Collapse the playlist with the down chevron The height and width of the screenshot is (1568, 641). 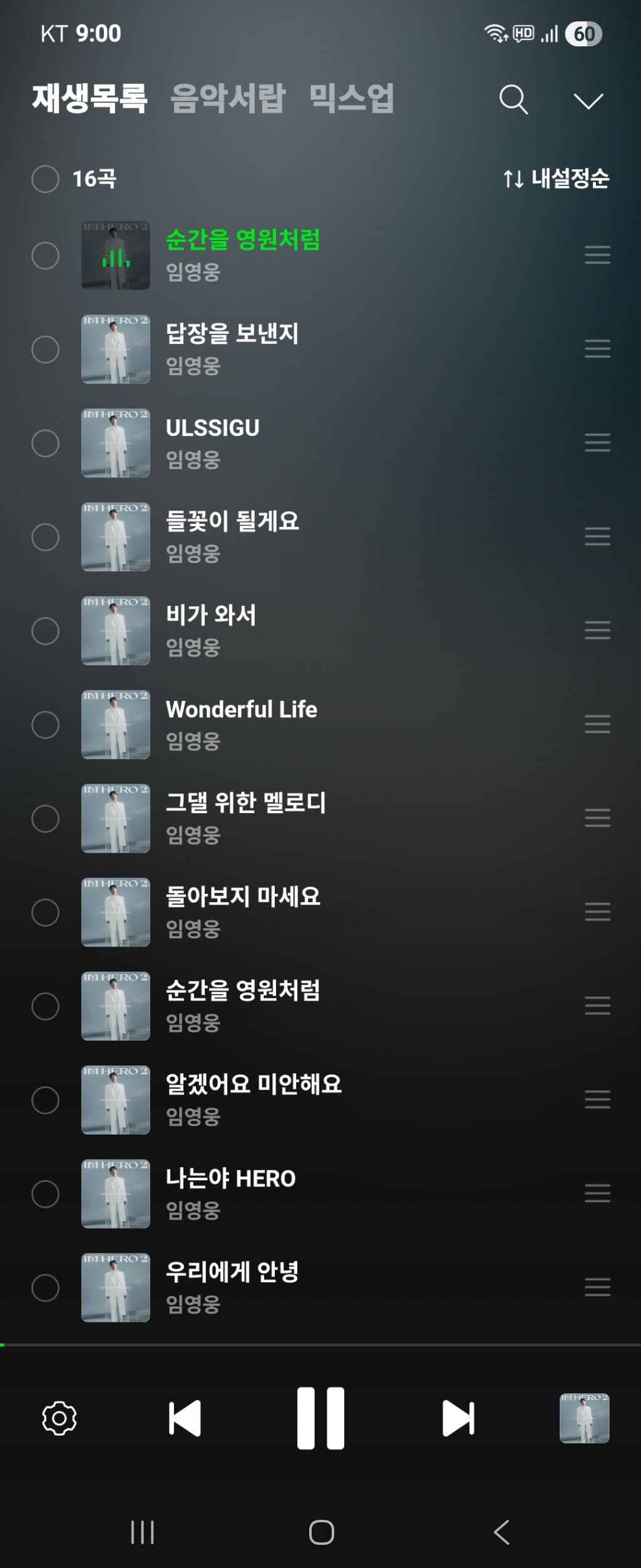[588, 101]
